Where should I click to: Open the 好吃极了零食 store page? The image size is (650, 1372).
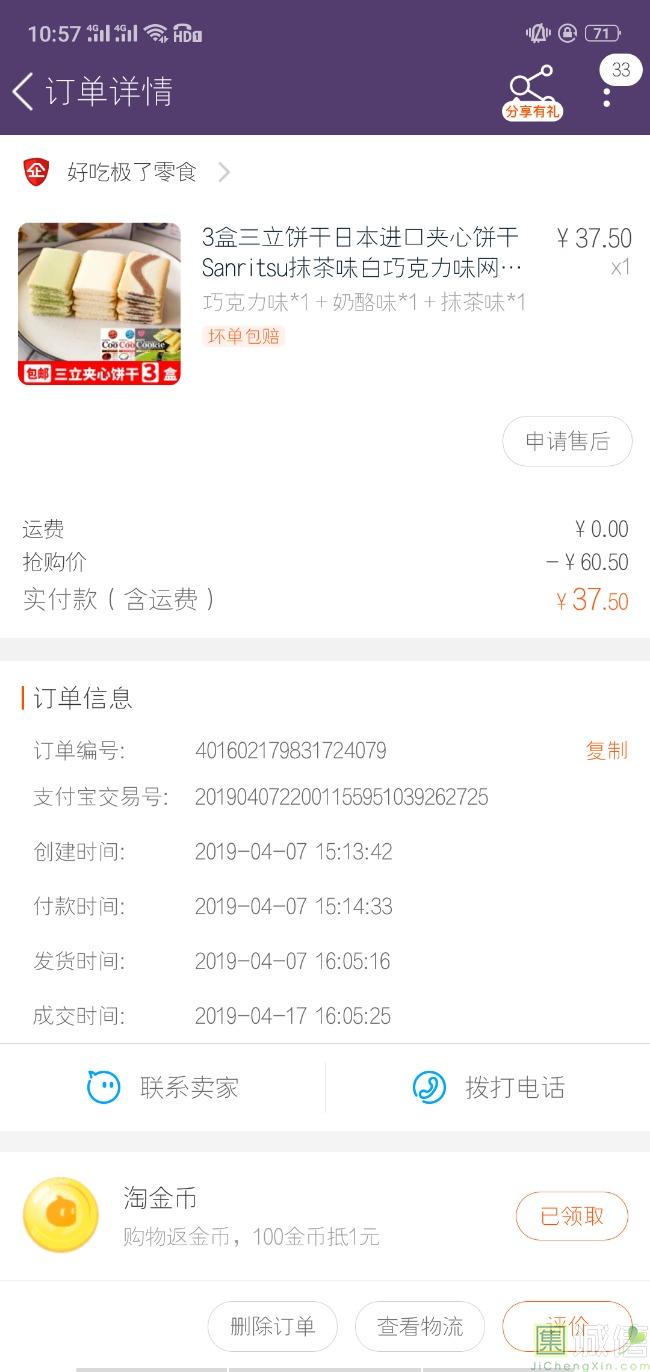pyautogui.click(x=132, y=172)
